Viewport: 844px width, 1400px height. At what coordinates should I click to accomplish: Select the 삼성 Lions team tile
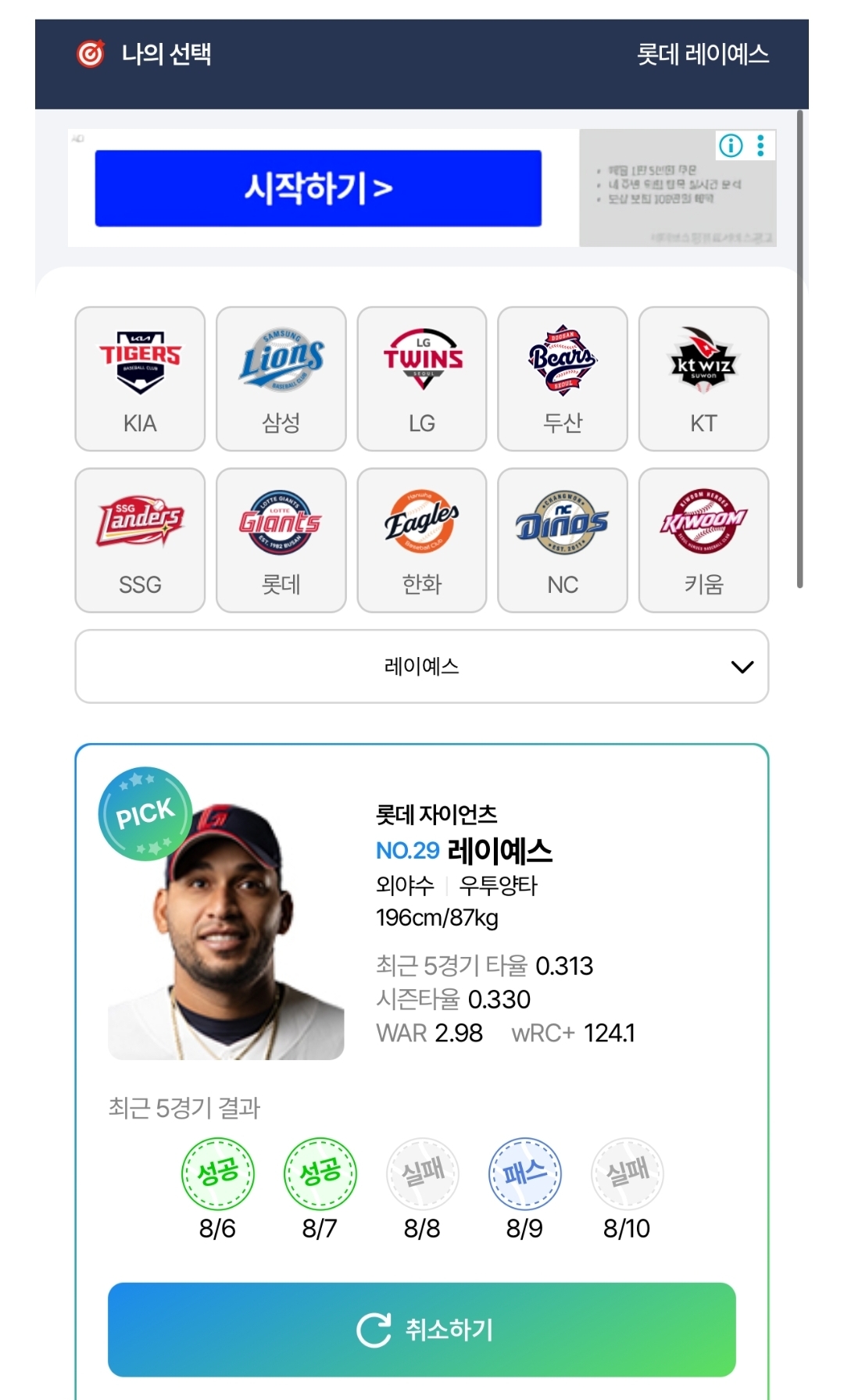click(281, 379)
